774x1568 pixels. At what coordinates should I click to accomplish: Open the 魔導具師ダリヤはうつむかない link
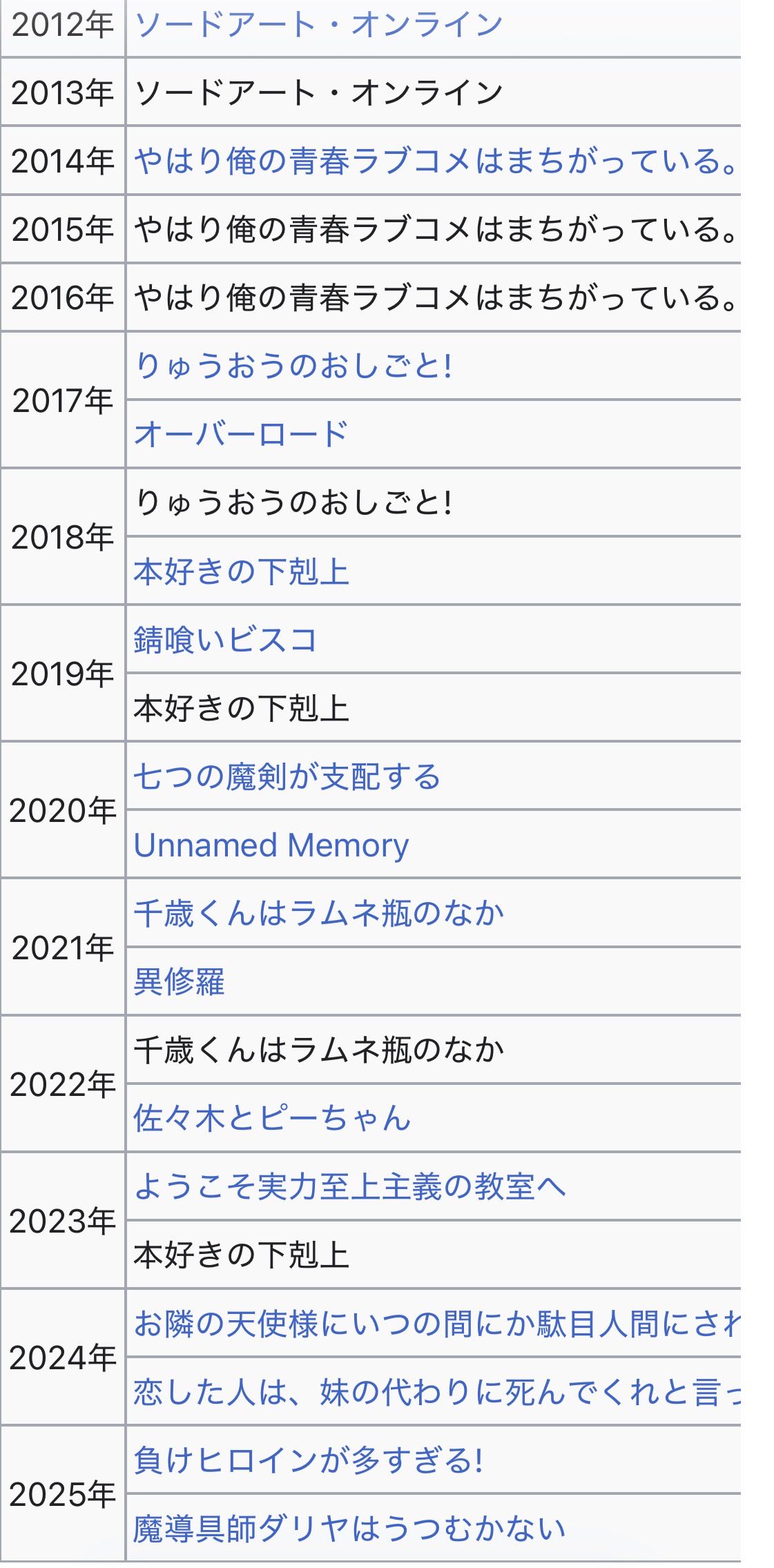click(349, 1529)
